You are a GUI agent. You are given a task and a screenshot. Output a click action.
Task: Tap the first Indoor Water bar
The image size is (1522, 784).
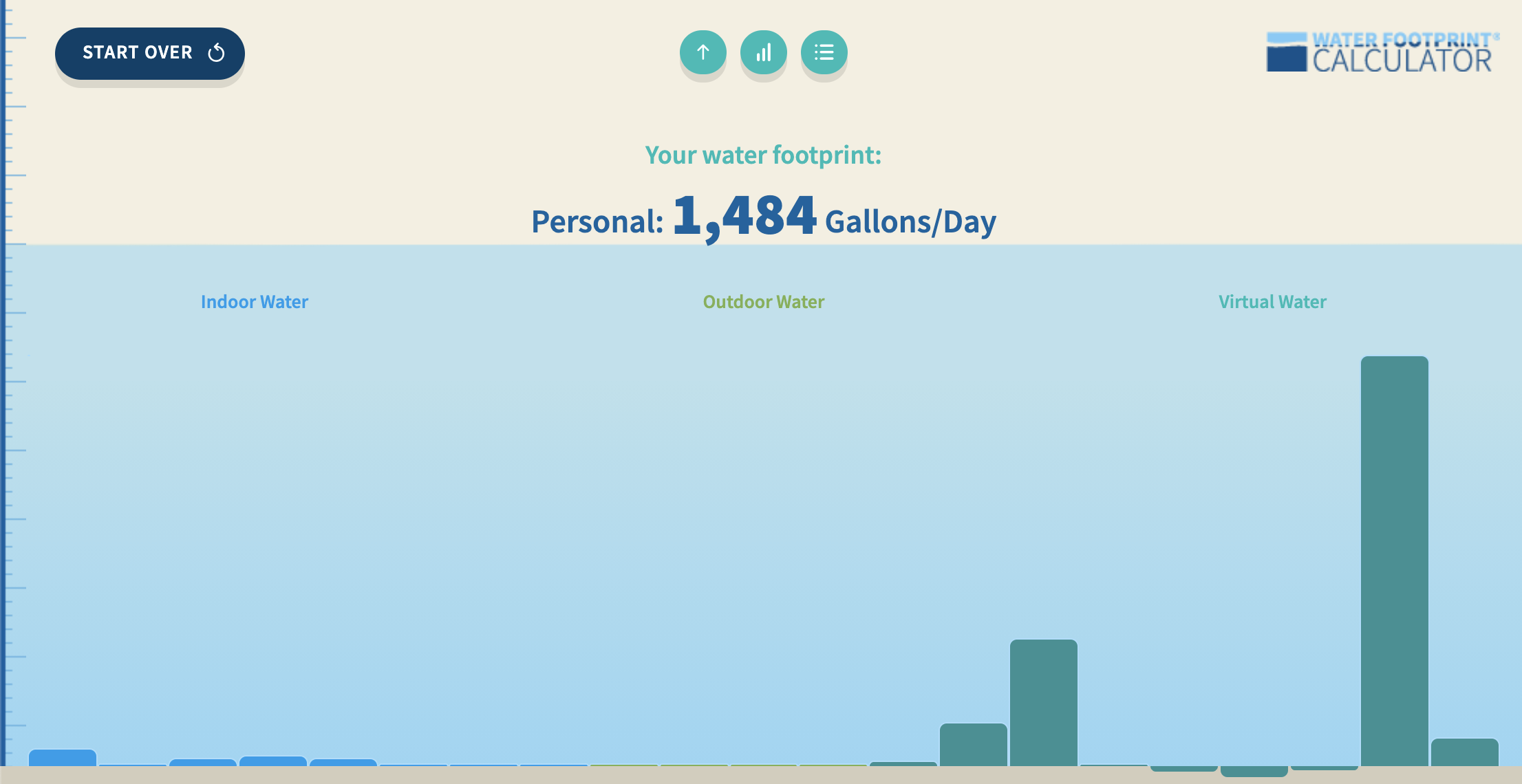coord(63,757)
